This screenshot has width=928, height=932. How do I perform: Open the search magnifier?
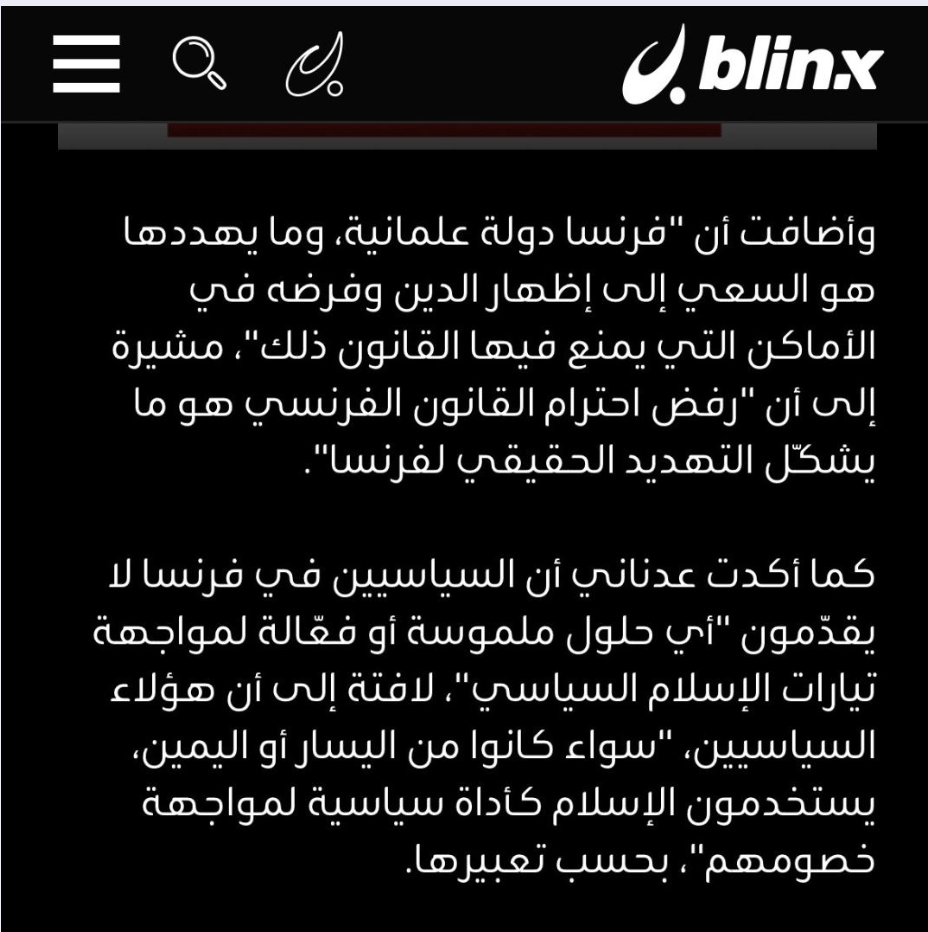[x=197, y=65]
